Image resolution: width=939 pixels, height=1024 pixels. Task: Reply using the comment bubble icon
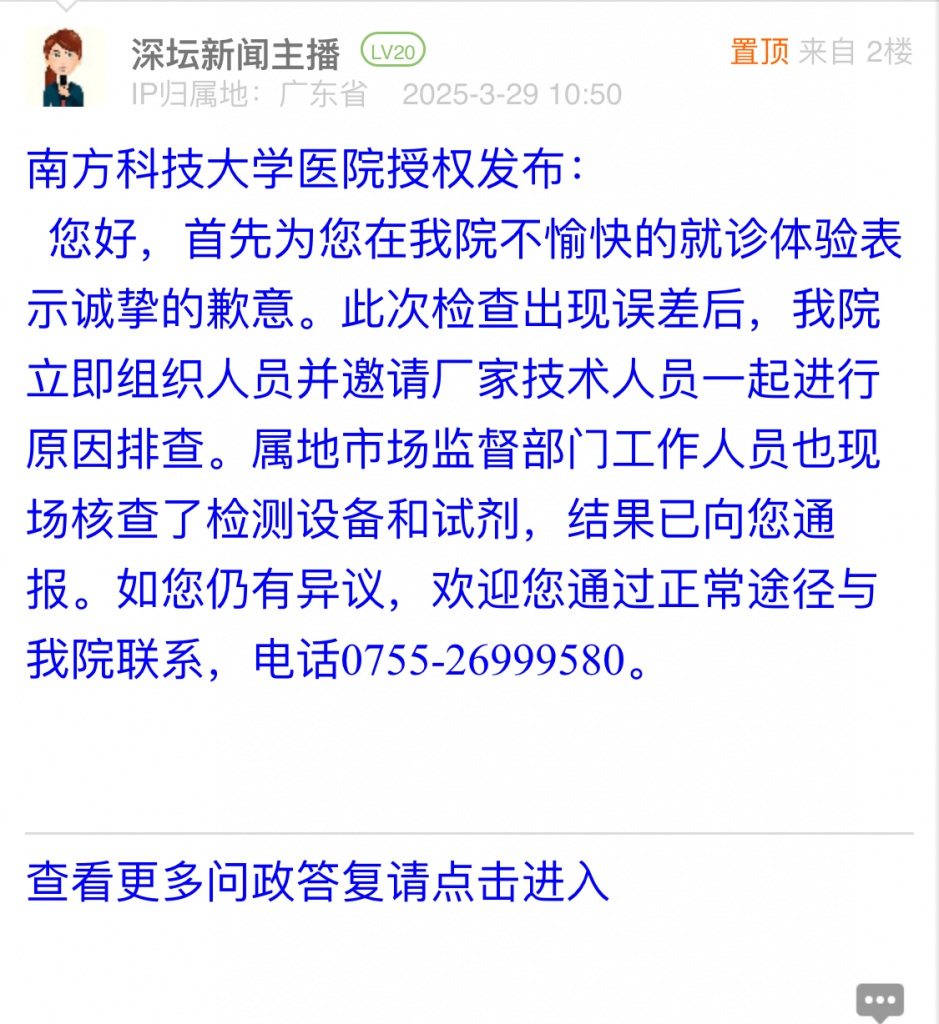(880, 1000)
